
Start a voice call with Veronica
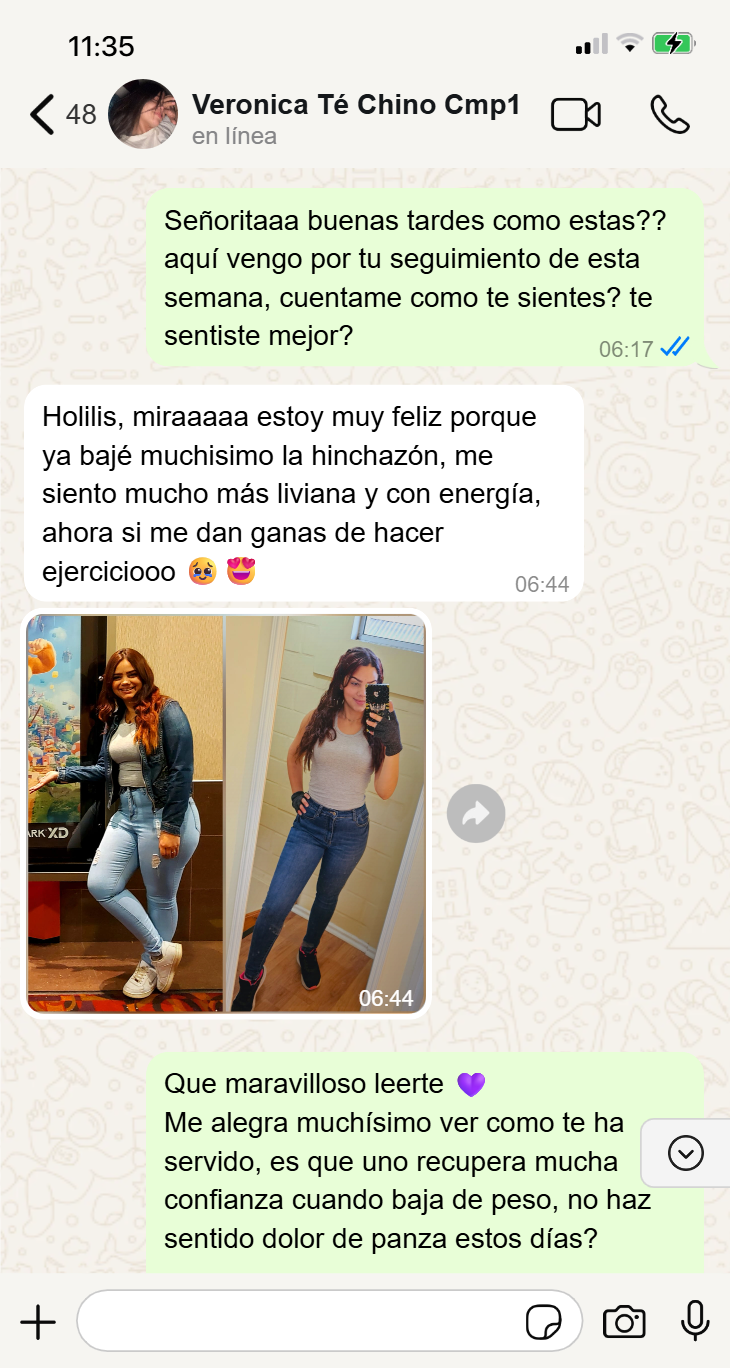click(x=669, y=115)
